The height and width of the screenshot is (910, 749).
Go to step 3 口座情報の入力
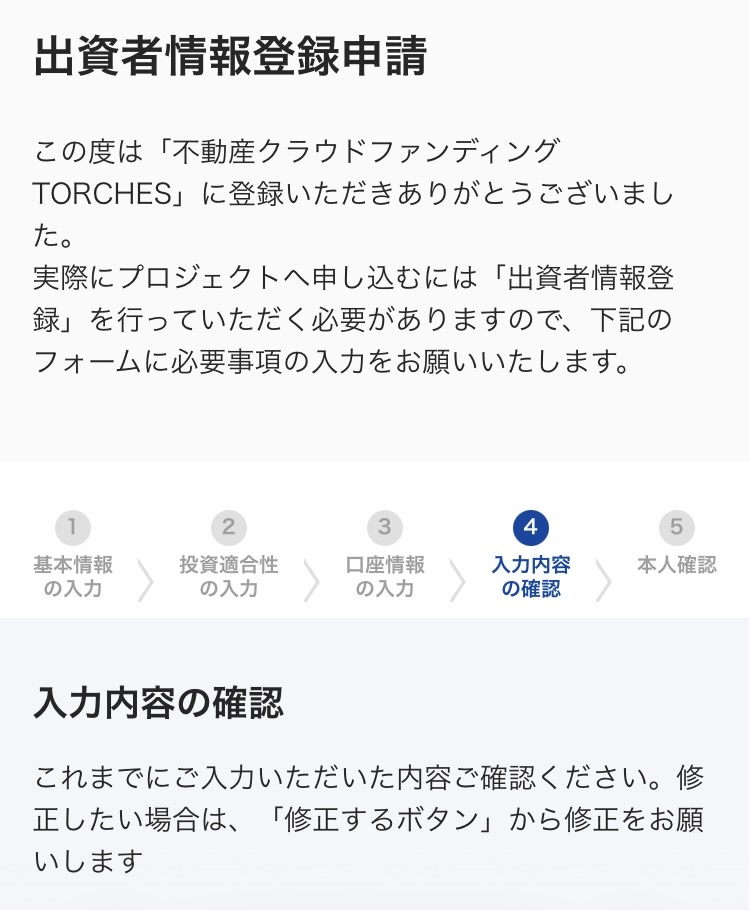pyautogui.click(x=385, y=555)
